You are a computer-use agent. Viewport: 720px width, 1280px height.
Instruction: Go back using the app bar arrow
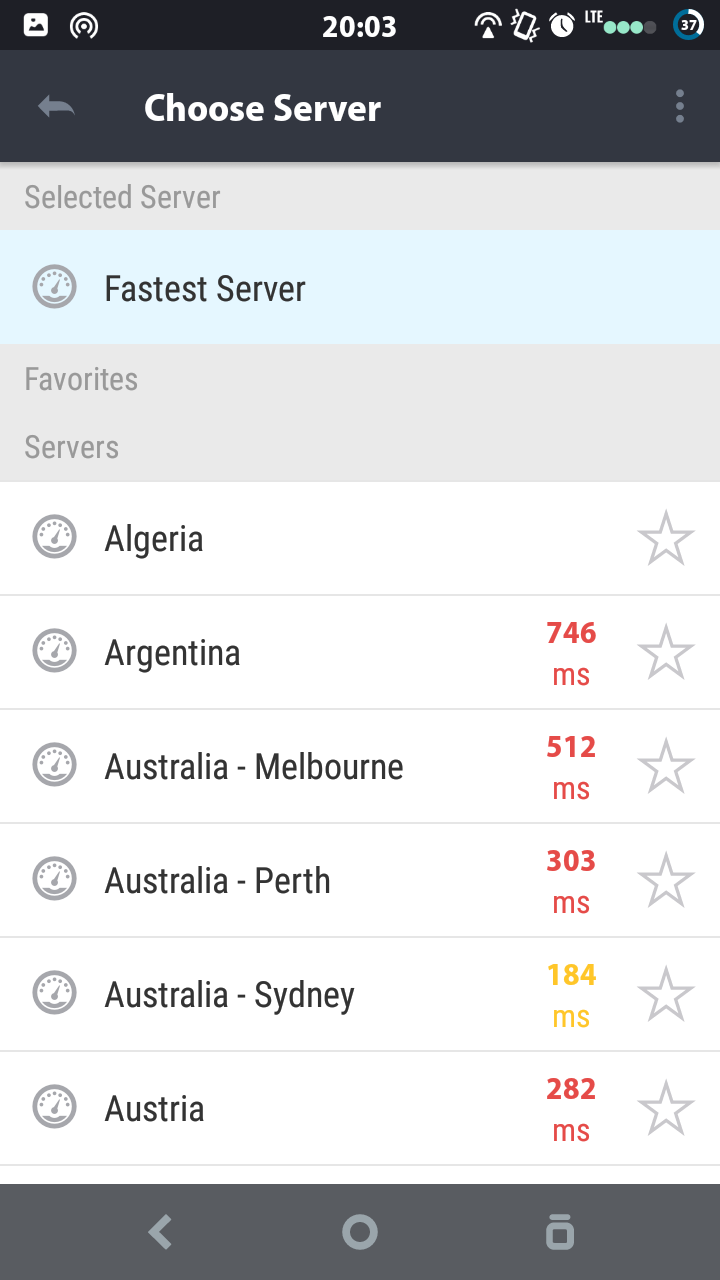pyautogui.click(x=57, y=107)
